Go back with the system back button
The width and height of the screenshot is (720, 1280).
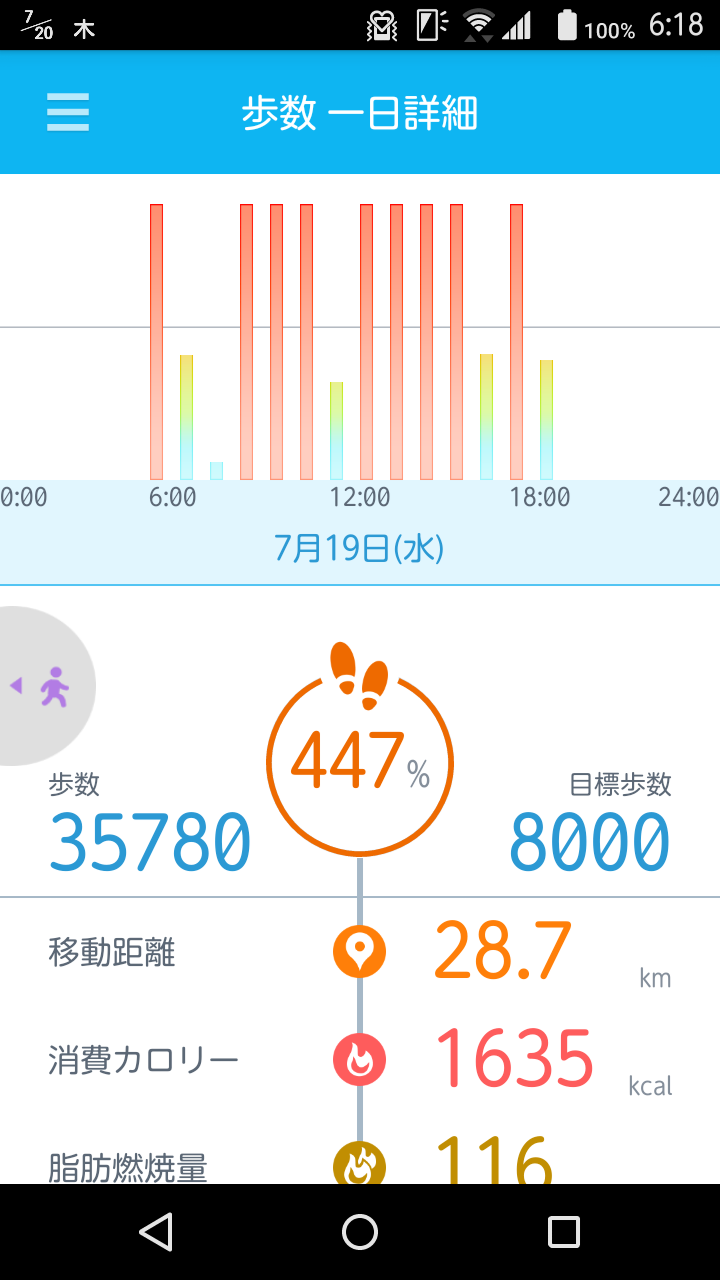pos(156,1232)
